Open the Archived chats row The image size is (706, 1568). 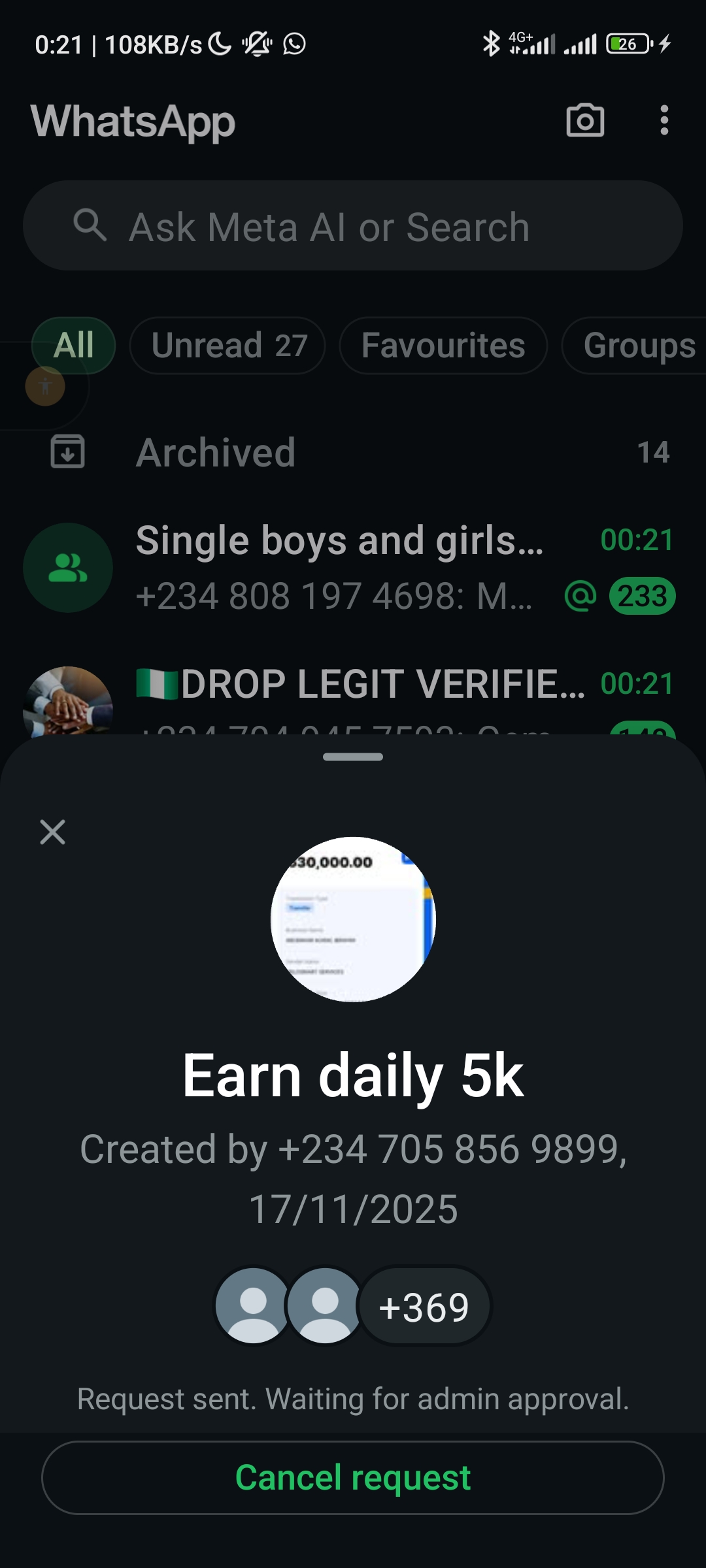[353, 452]
